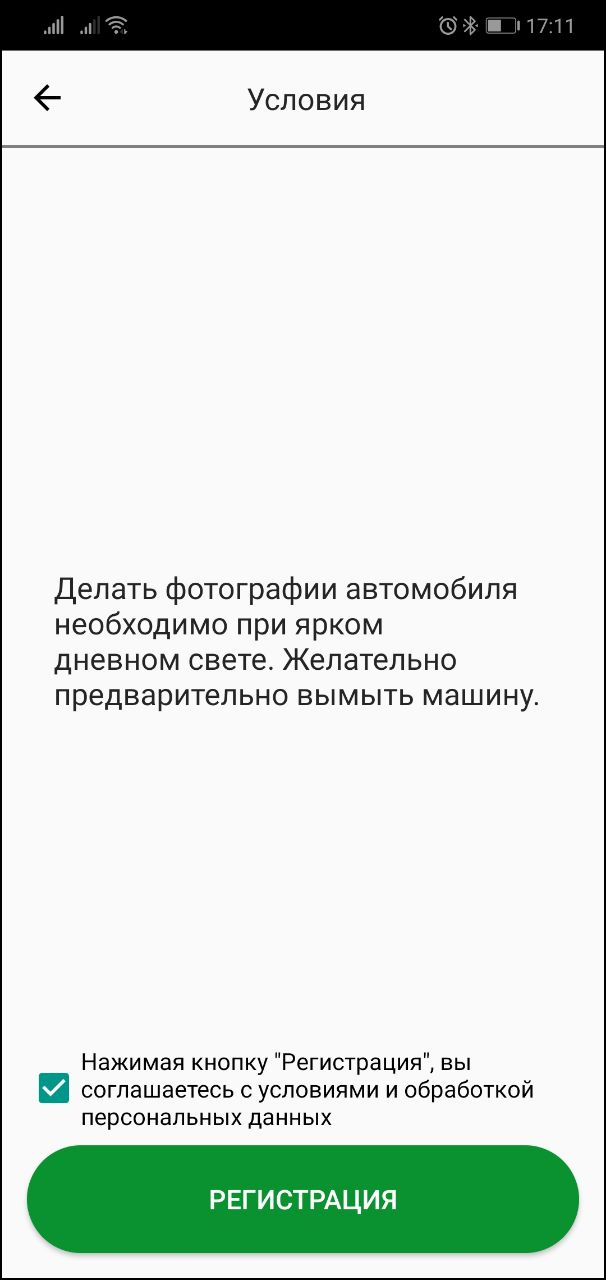Tap the green Регистрация button
The height and width of the screenshot is (1280, 606).
pos(302,1199)
